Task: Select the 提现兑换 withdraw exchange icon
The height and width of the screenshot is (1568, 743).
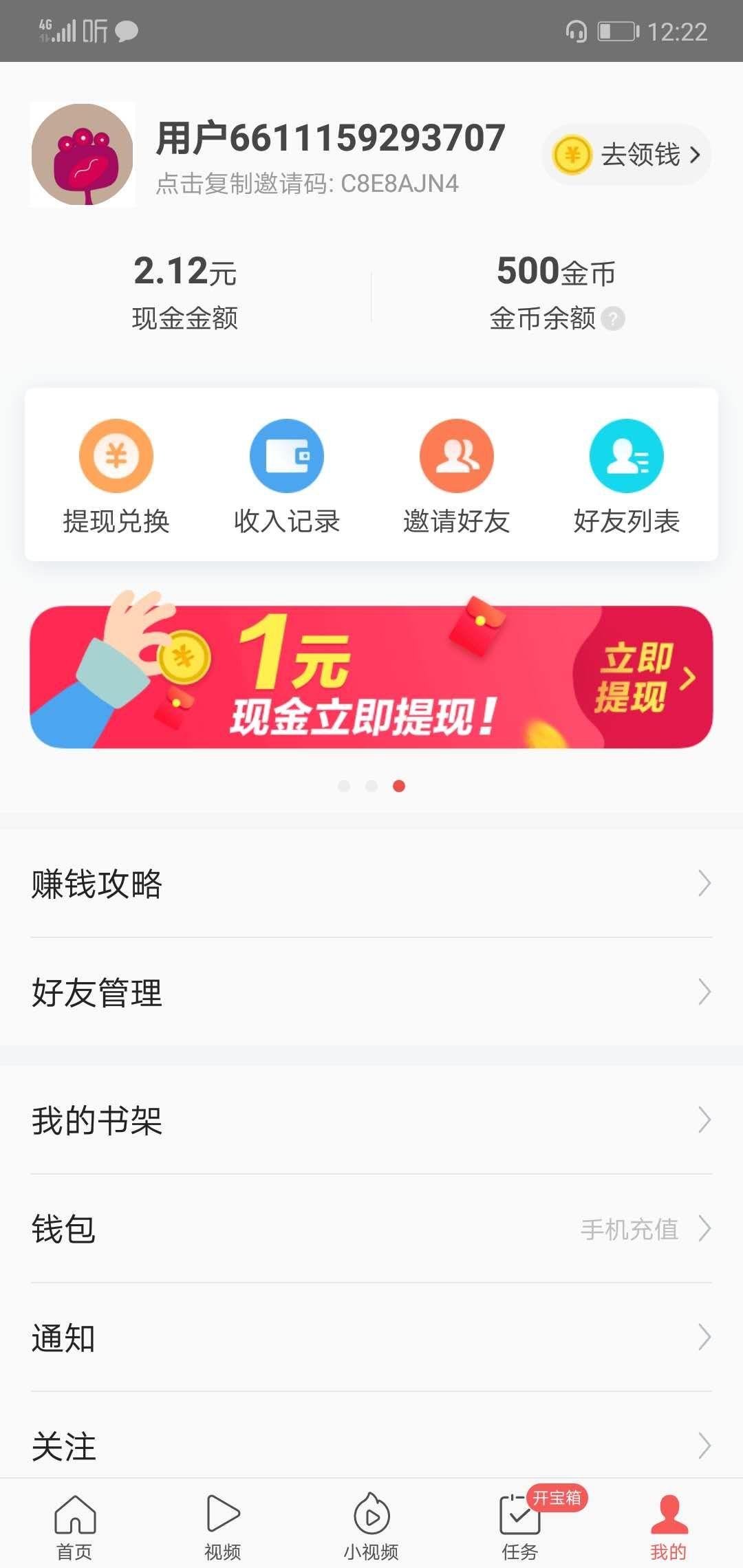Action: [x=116, y=455]
